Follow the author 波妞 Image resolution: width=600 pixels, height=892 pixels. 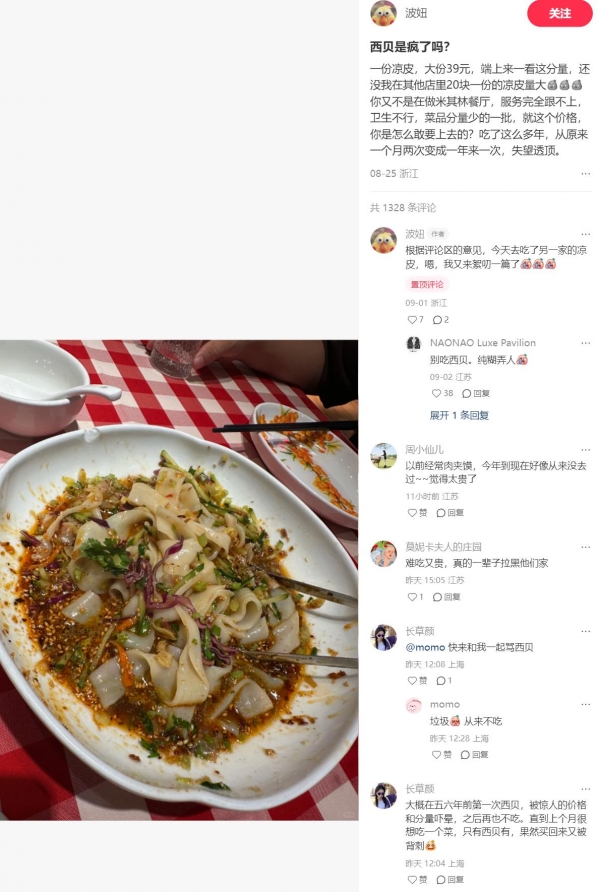coord(559,14)
